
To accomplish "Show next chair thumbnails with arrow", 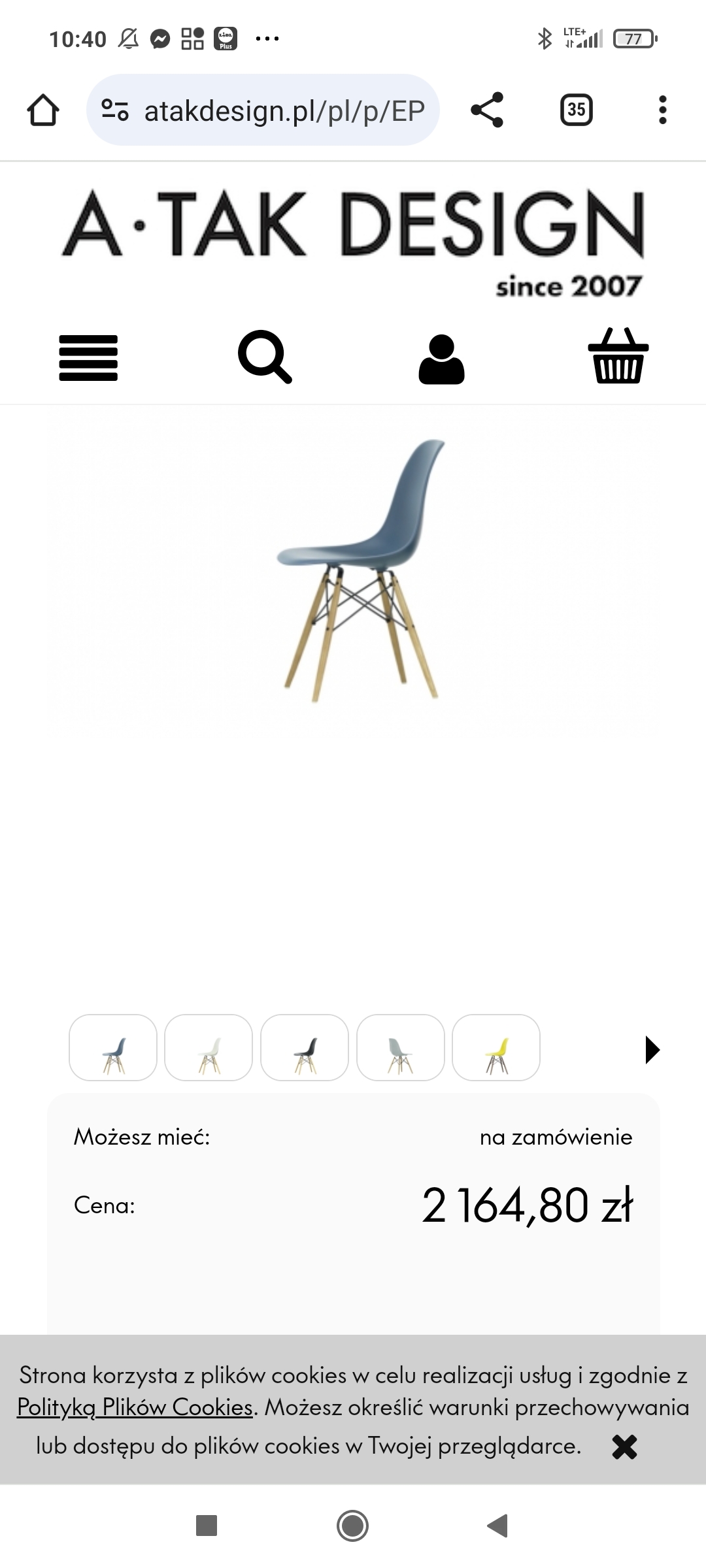I will click(x=652, y=1050).
